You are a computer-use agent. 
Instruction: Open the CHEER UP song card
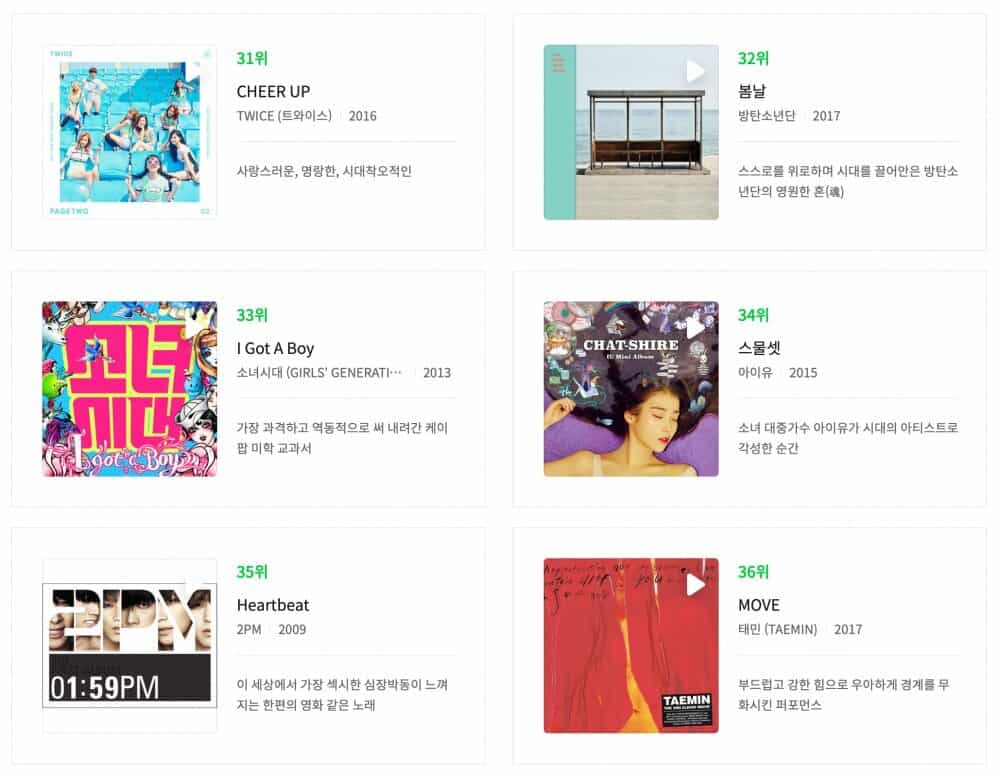coord(273,91)
